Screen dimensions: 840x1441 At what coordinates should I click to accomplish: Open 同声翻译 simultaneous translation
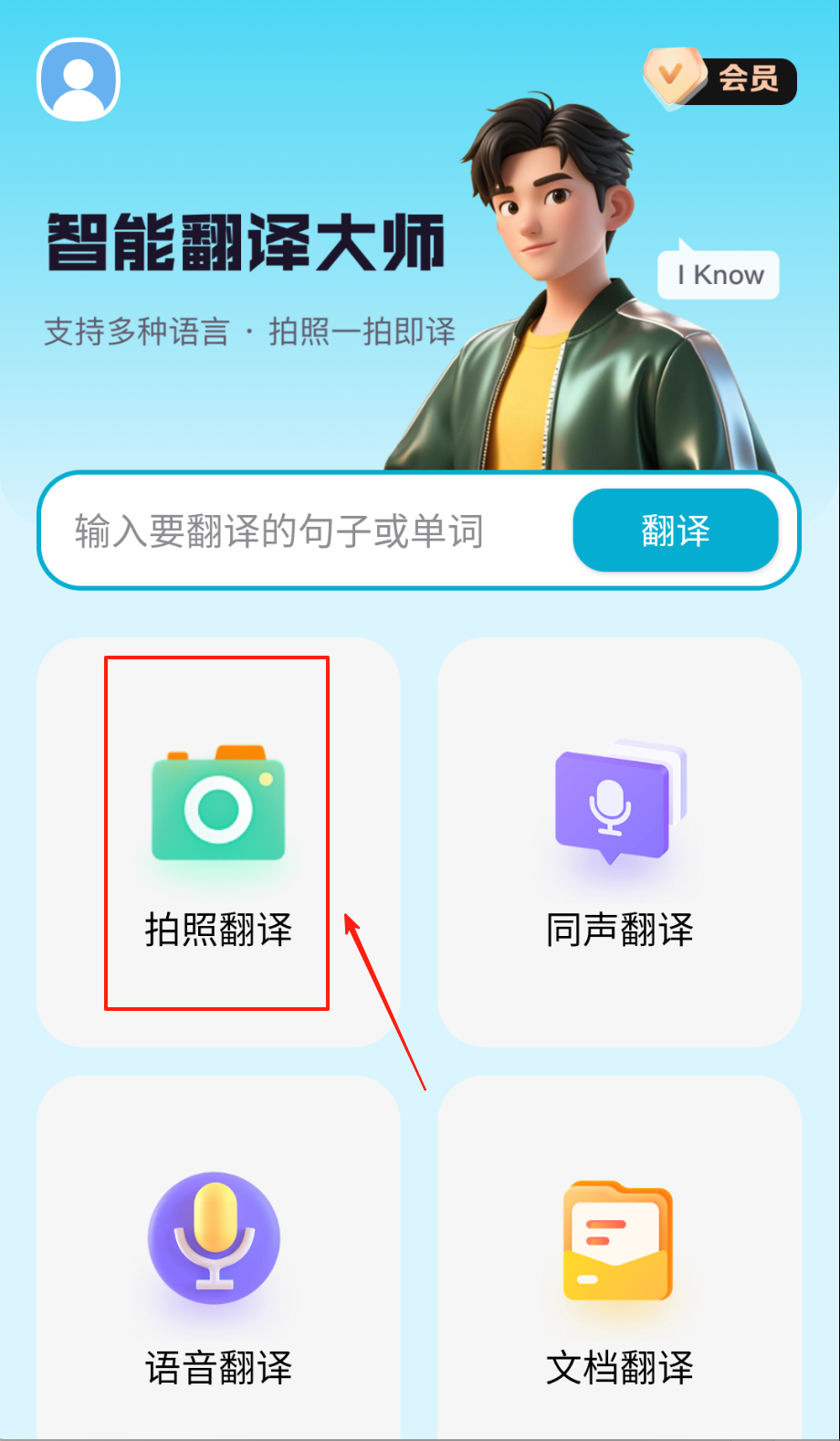coord(619,840)
